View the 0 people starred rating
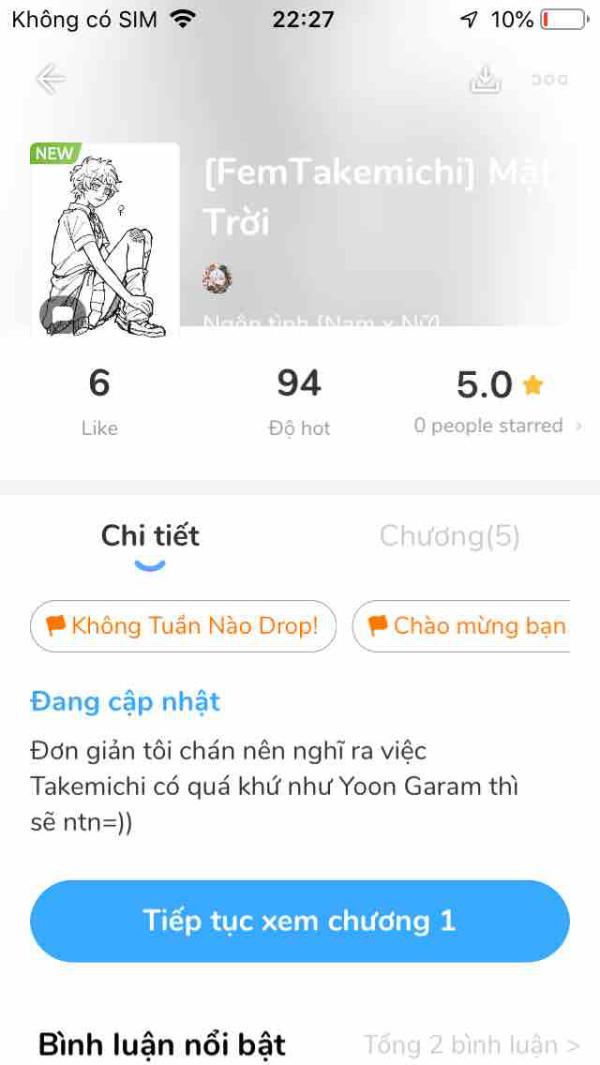Viewport: 600px width, 1065px height. 497,426
